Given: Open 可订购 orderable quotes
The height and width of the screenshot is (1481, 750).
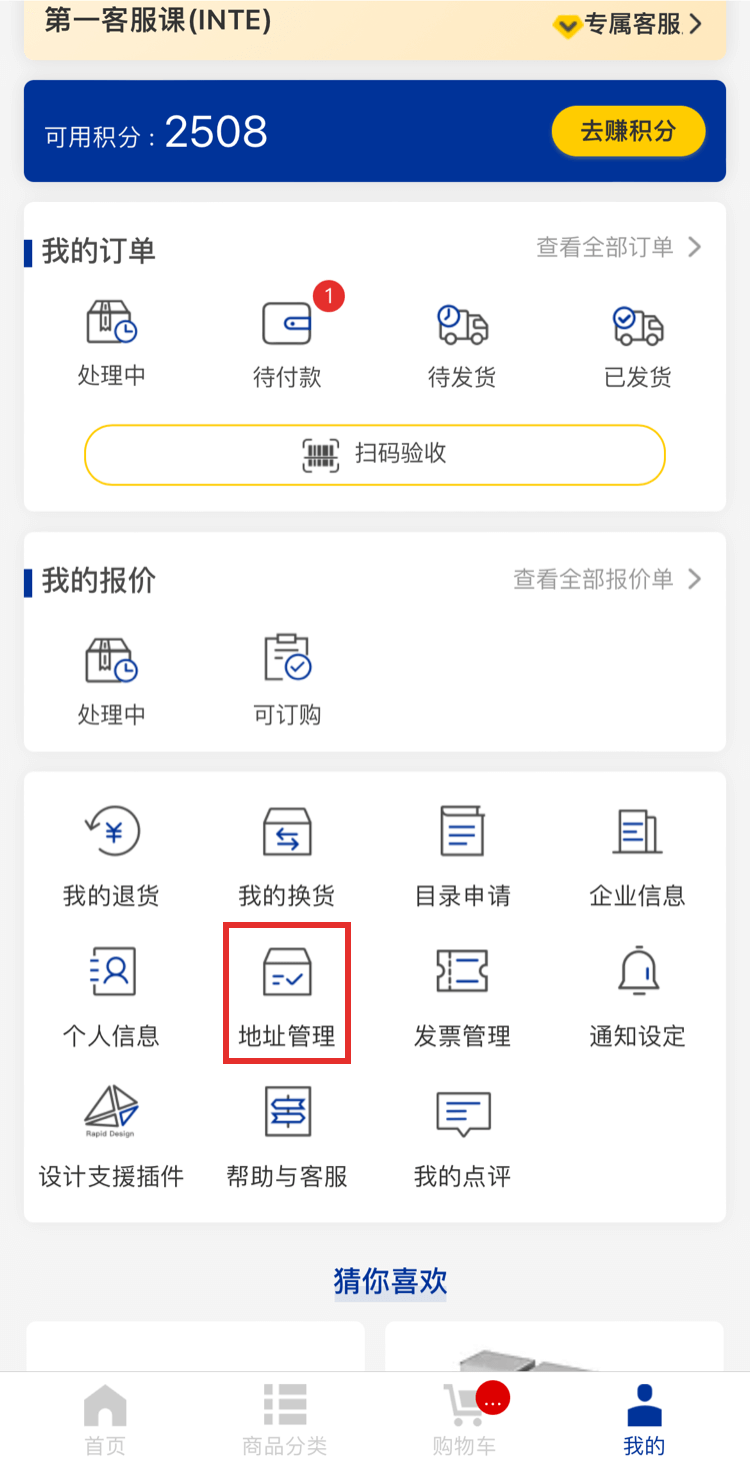Looking at the screenshot, I should (x=287, y=678).
